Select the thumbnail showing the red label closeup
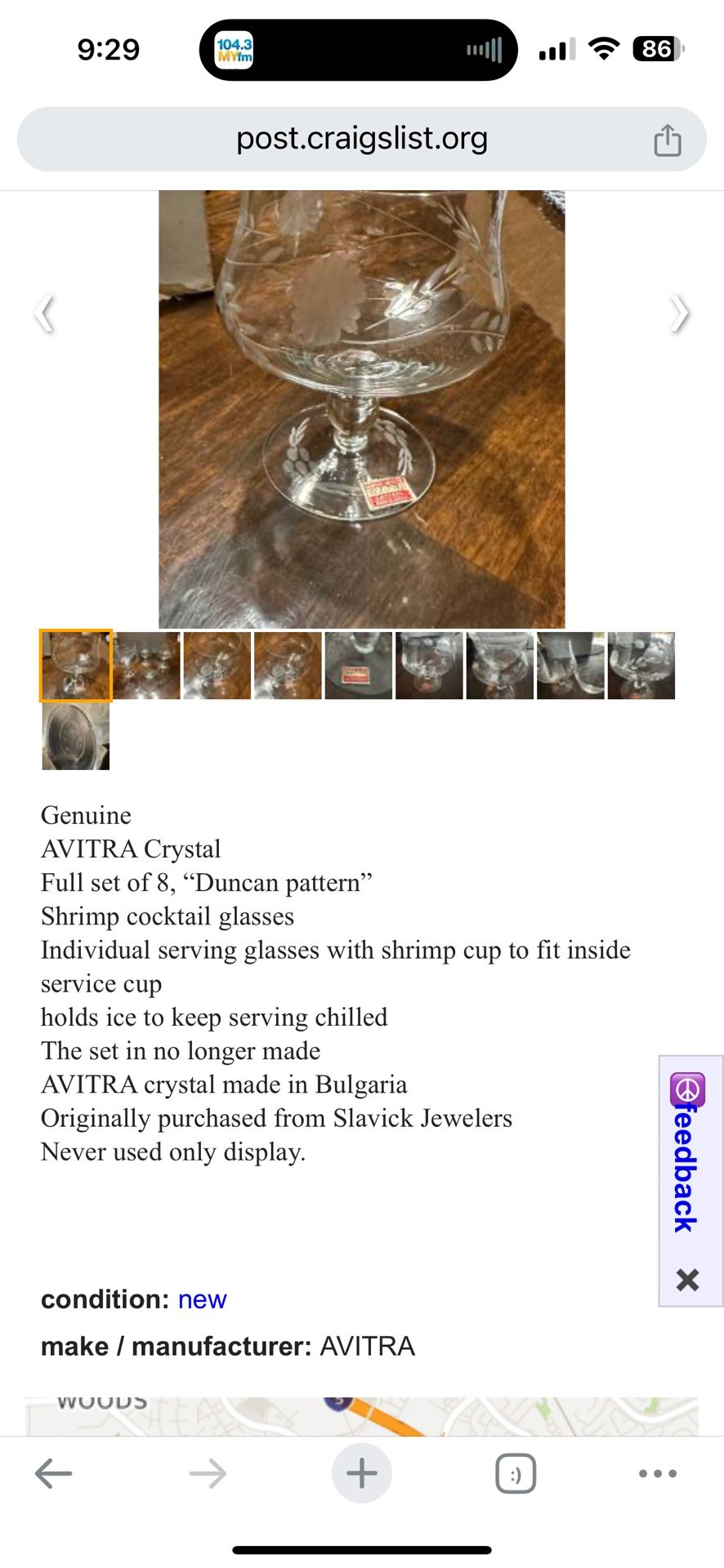The height and width of the screenshot is (1568, 724). (x=358, y=666)
